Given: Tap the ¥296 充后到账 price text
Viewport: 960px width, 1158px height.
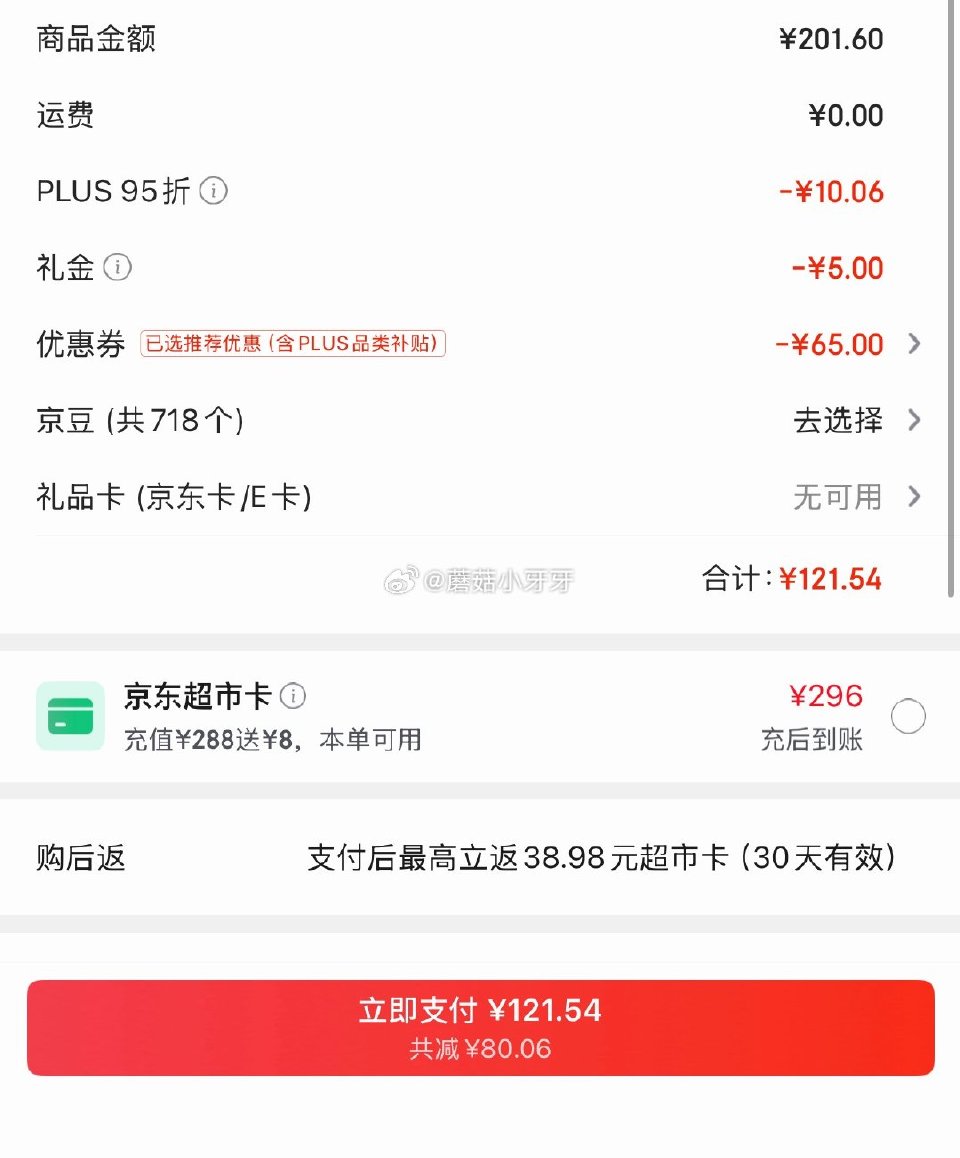Looking at the screenshot, I should 827,696.
